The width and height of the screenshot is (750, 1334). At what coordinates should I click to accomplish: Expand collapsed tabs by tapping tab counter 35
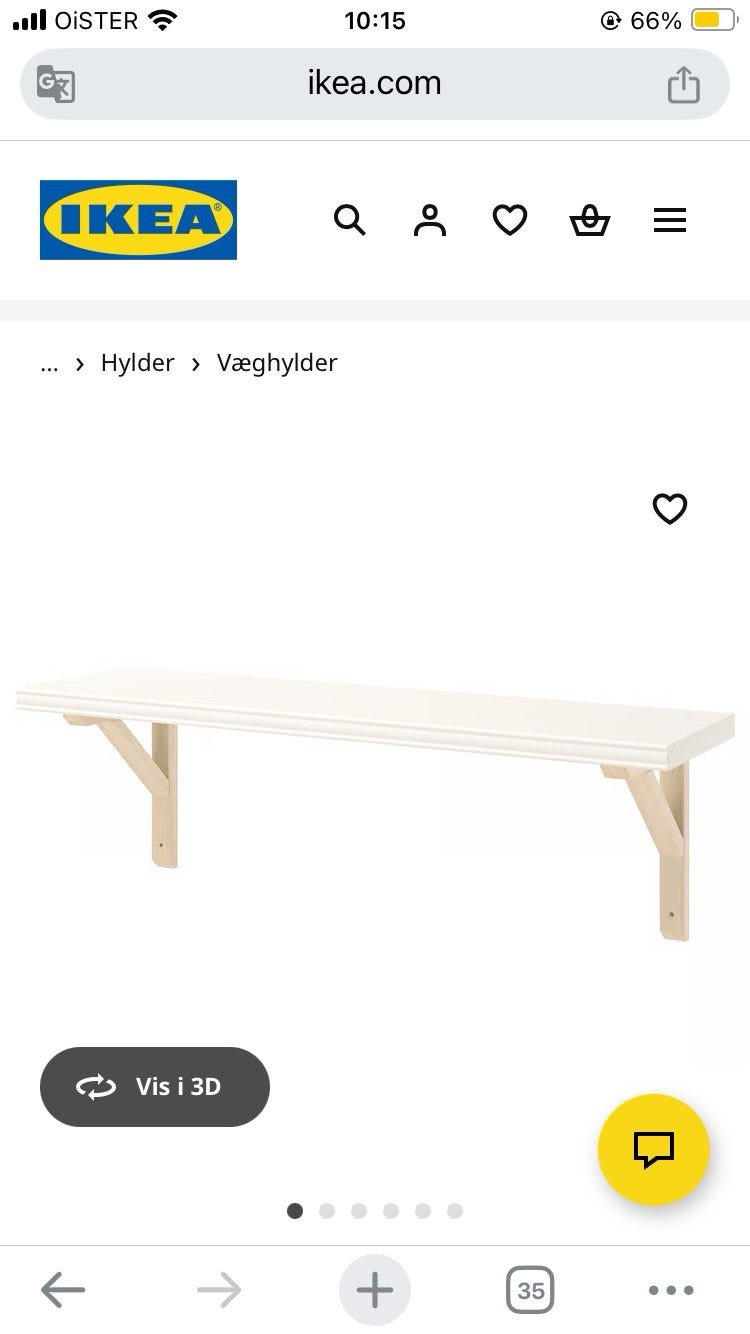point(530,1290)
